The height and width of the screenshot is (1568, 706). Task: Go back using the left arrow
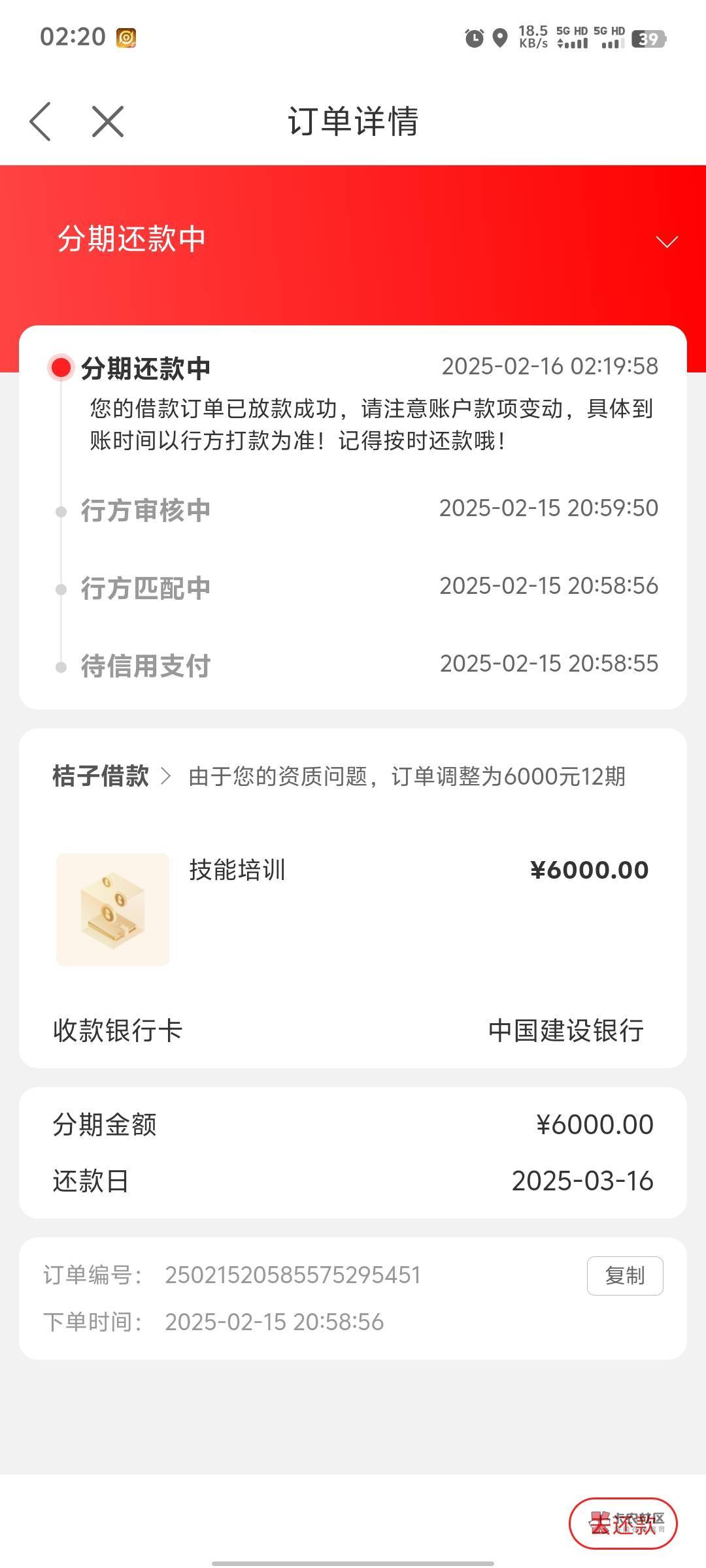point(41,122)
